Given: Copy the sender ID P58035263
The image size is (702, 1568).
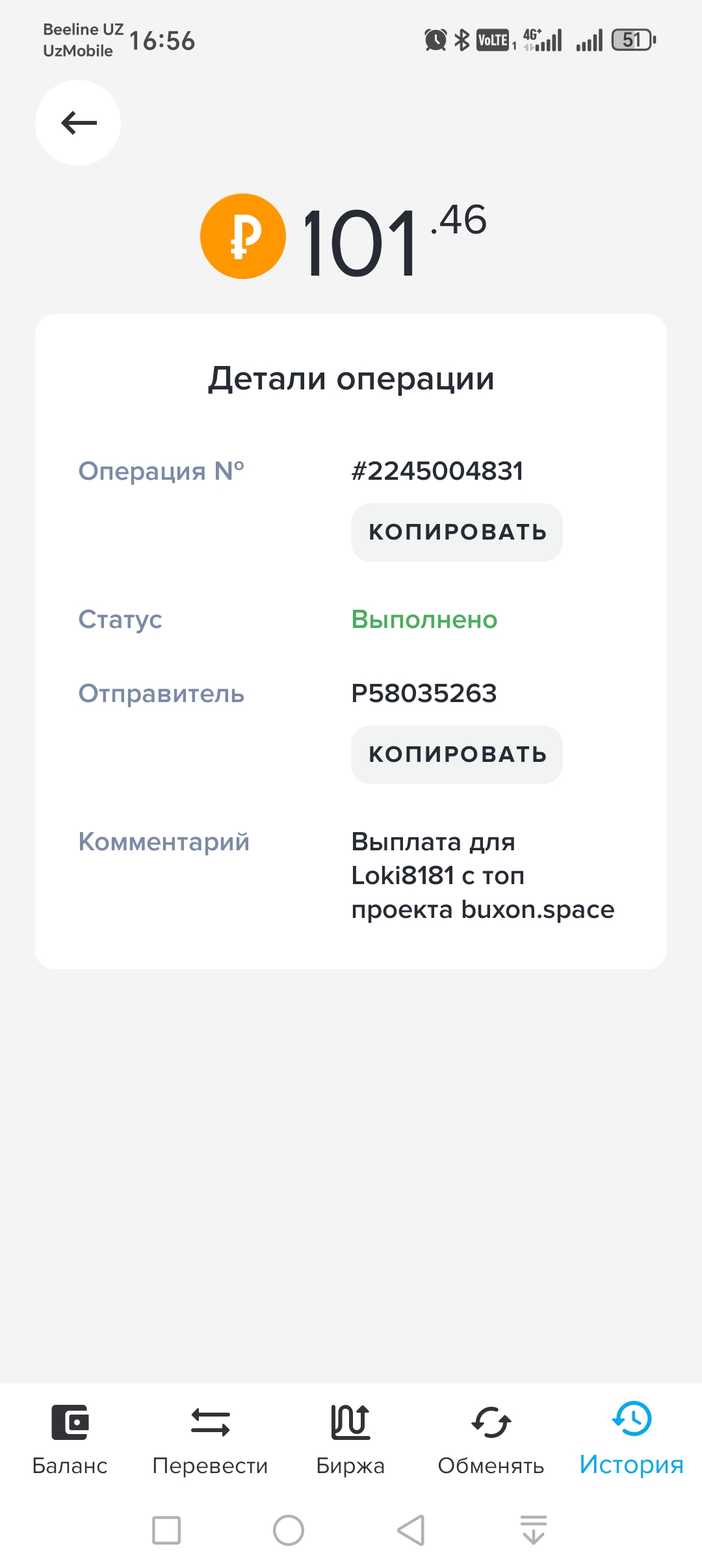Looking at the screenshot, I should (x=457, y=755).
